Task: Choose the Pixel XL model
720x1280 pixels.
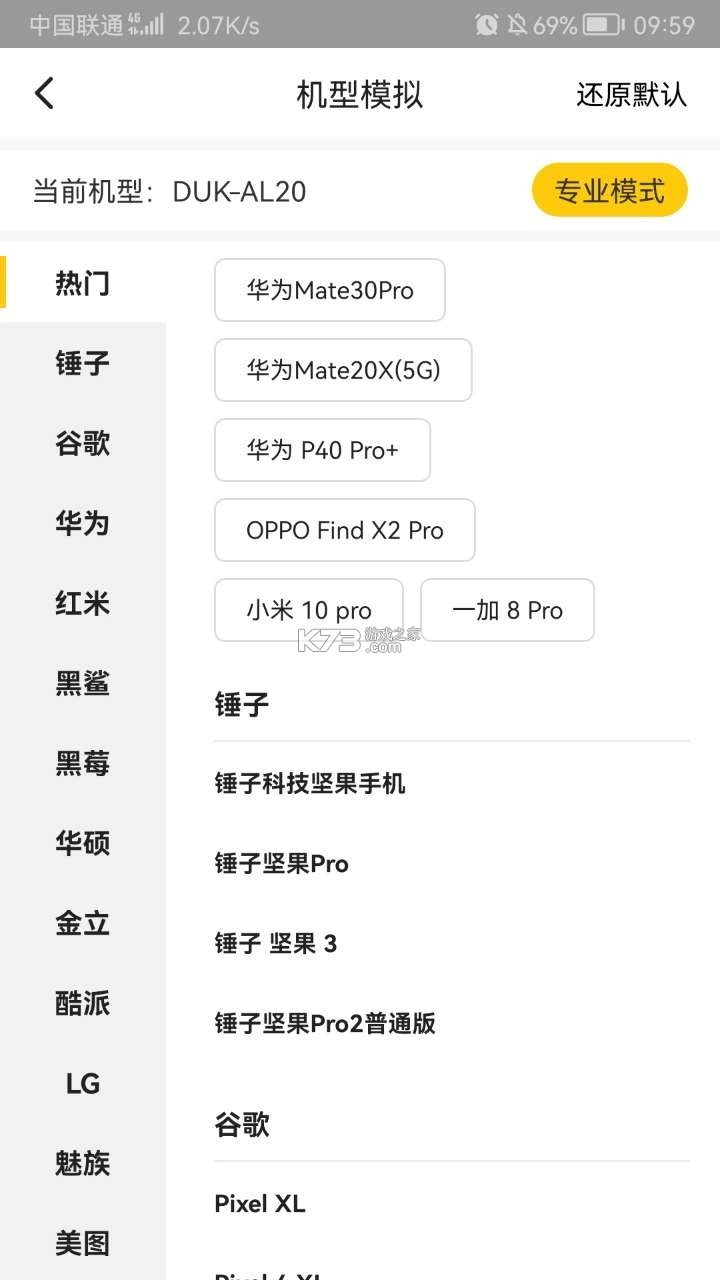Action: (259, 1204)
